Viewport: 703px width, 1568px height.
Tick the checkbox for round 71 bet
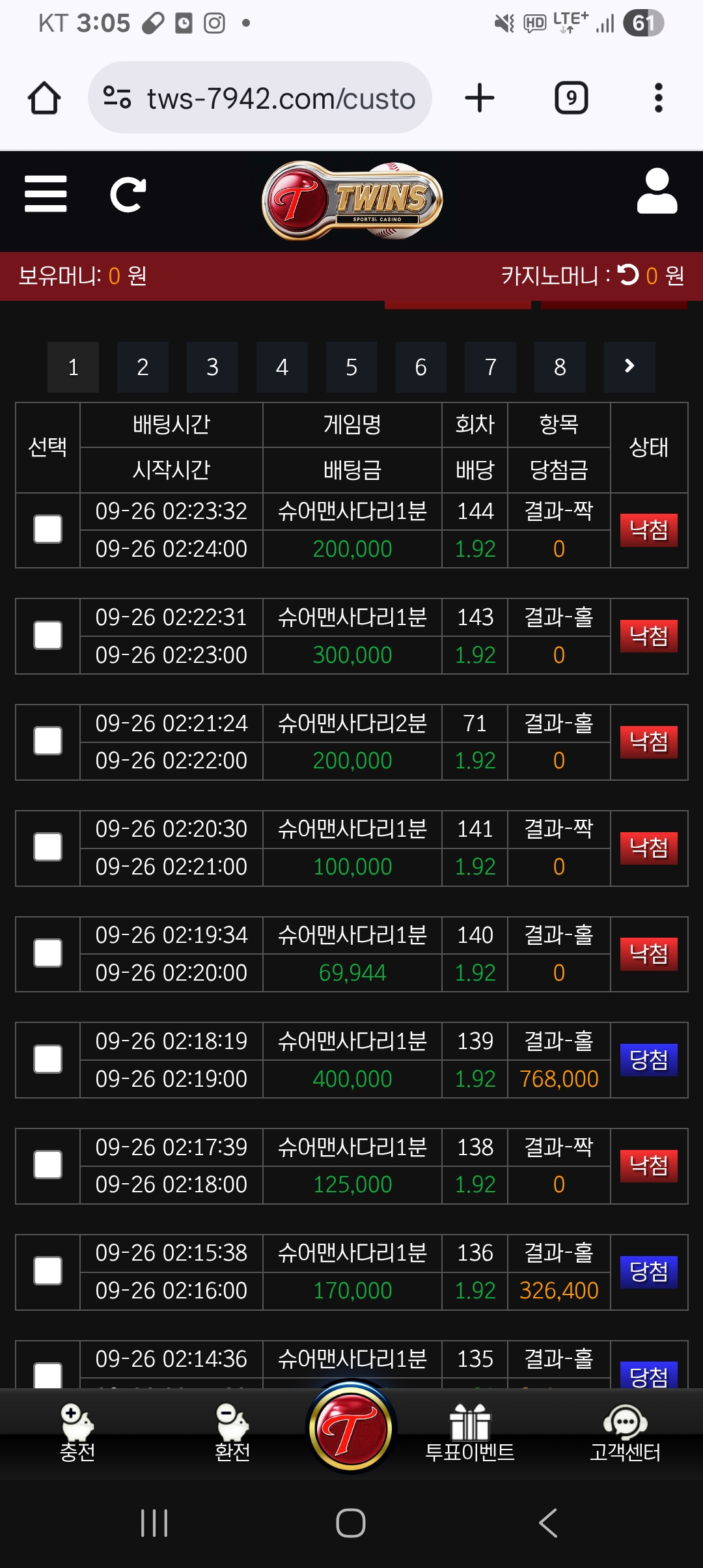click(48, 742)
